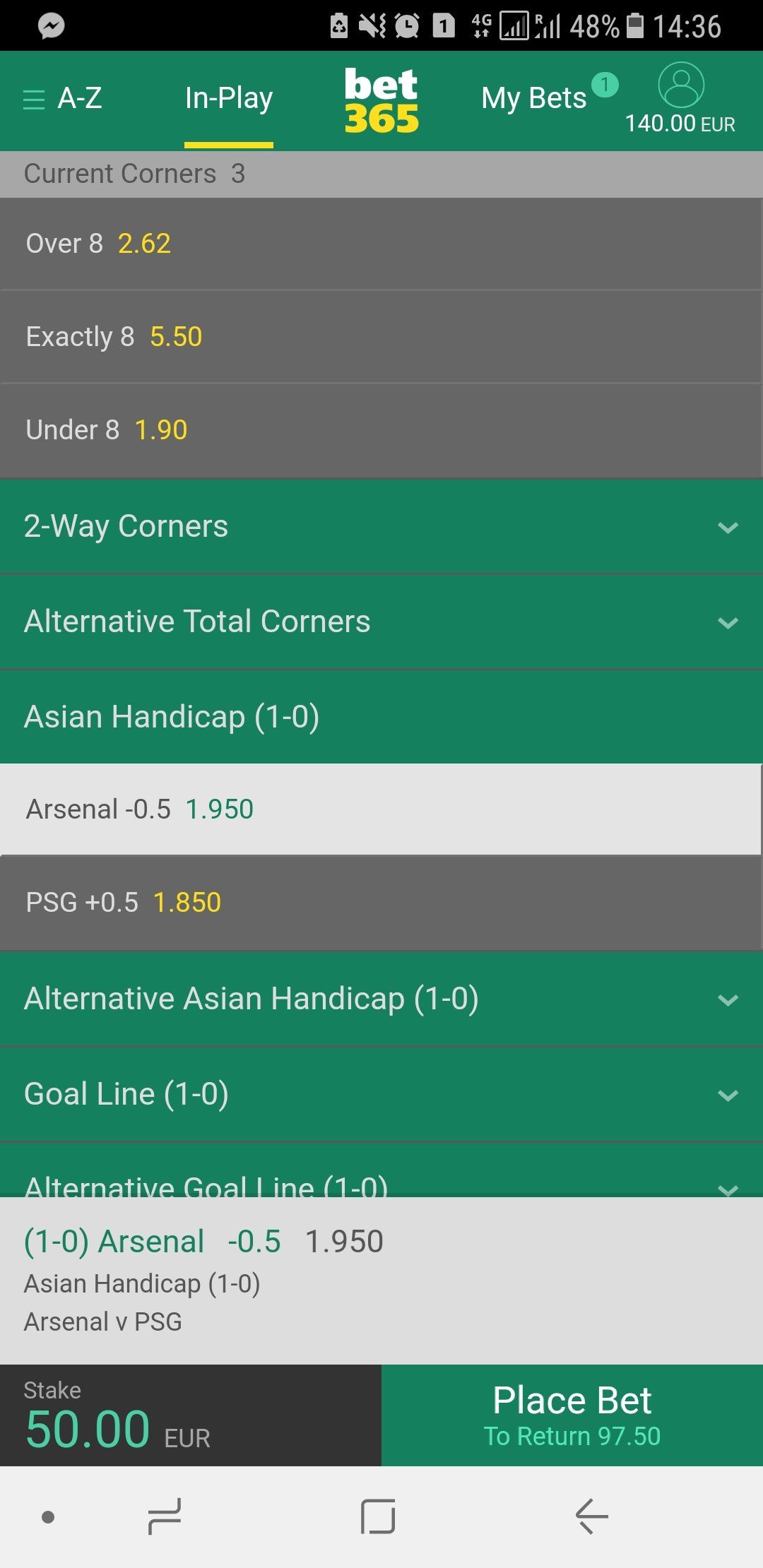Screen dimensions: 763x1568
Task: Expand Alternative Asian Handicap (1-0)
Action: pyautogui.click(x=381, y=999)
